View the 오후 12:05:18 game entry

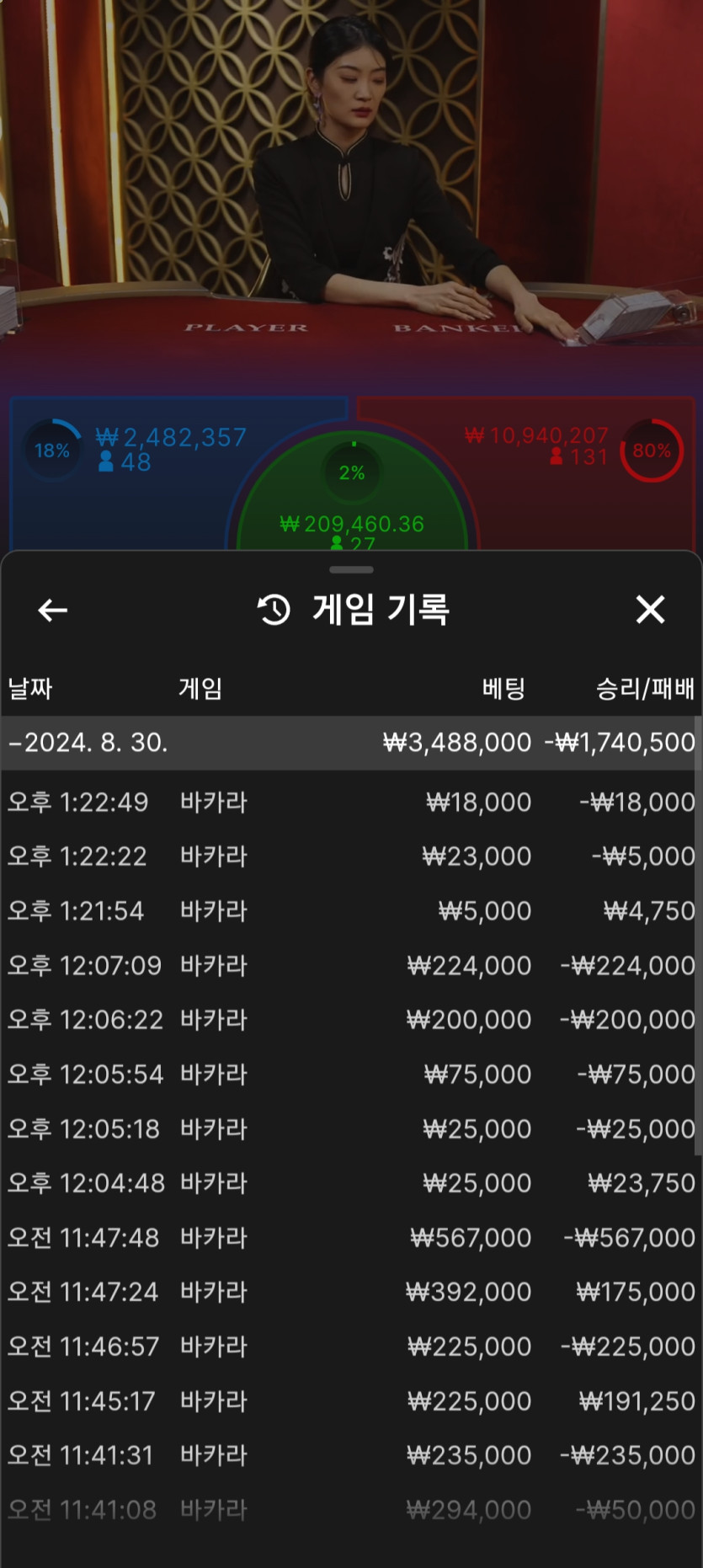pyautogui.click(x=349, y=1128)
